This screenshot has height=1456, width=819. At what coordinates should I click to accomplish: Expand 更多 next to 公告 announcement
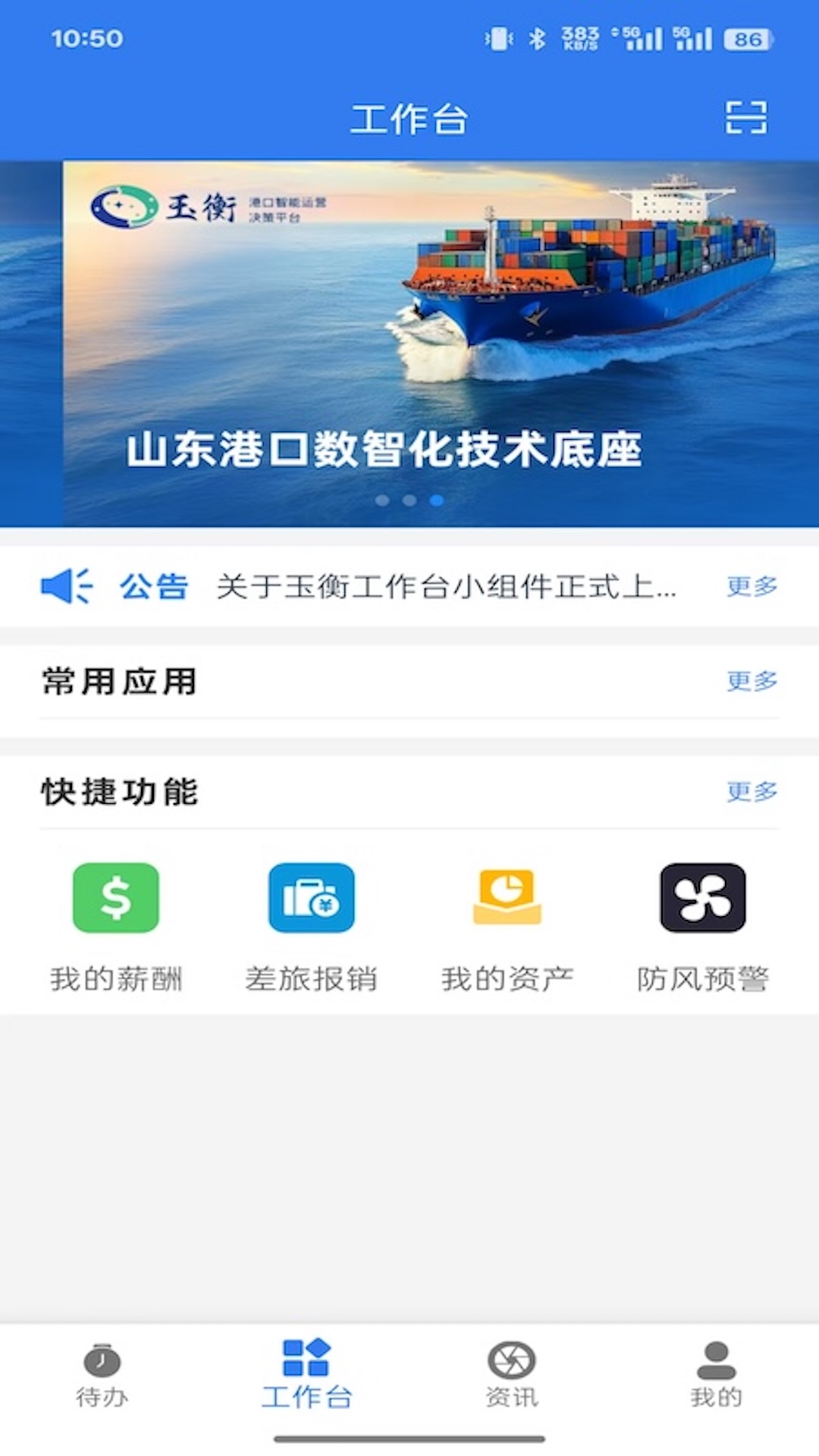coord(752,586)
